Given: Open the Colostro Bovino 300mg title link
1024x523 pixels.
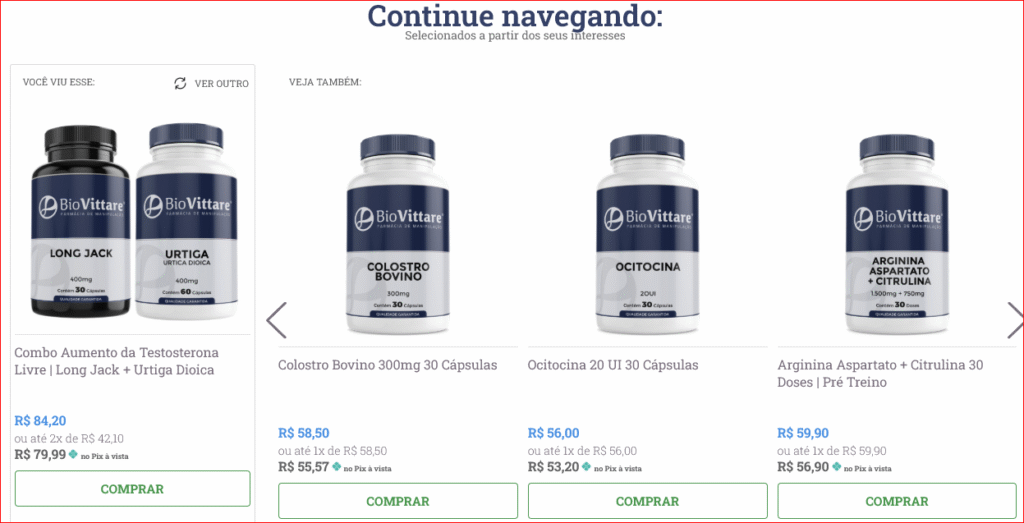Looking at the screenshot, I should (387, 365).
